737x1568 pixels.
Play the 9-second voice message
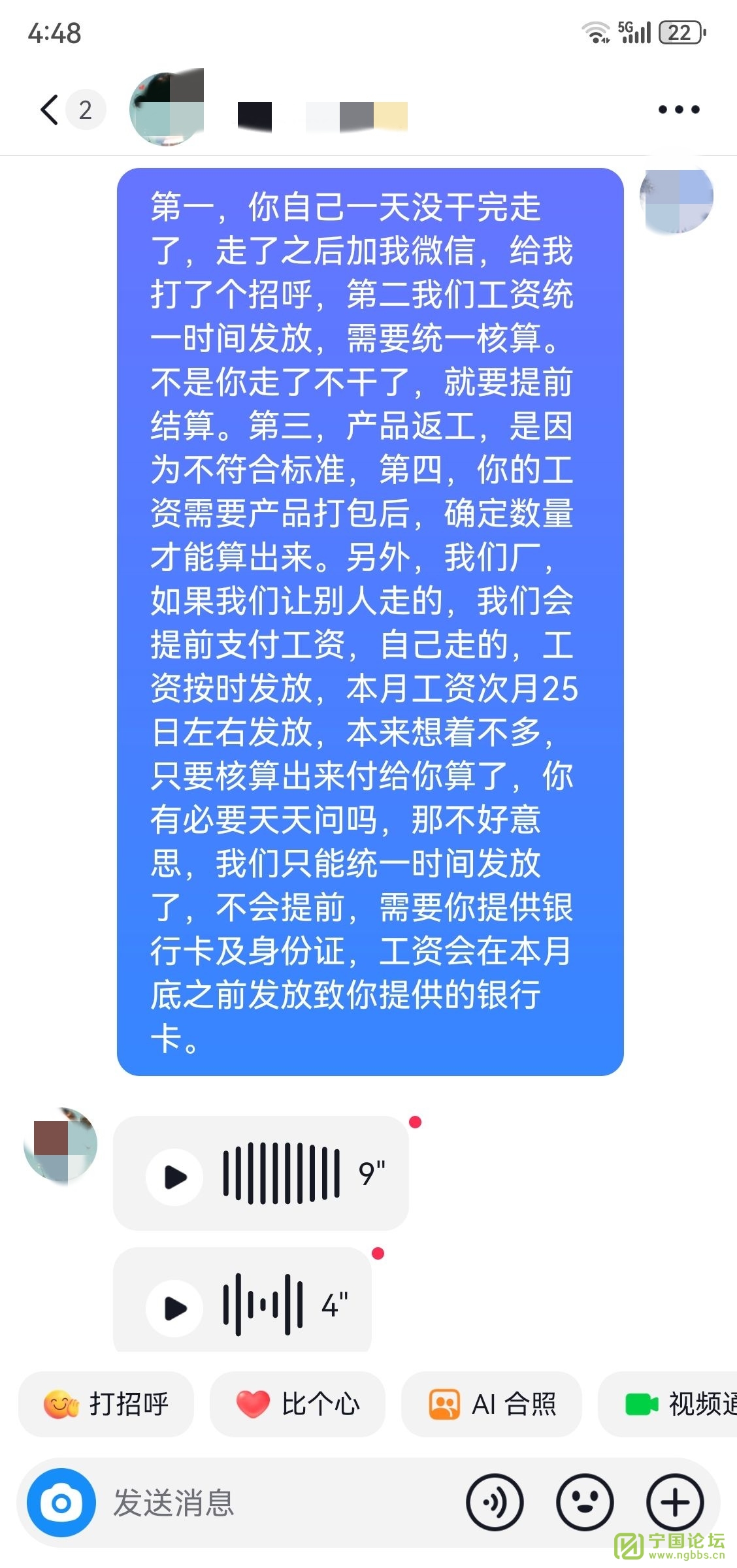[174, 1177]
